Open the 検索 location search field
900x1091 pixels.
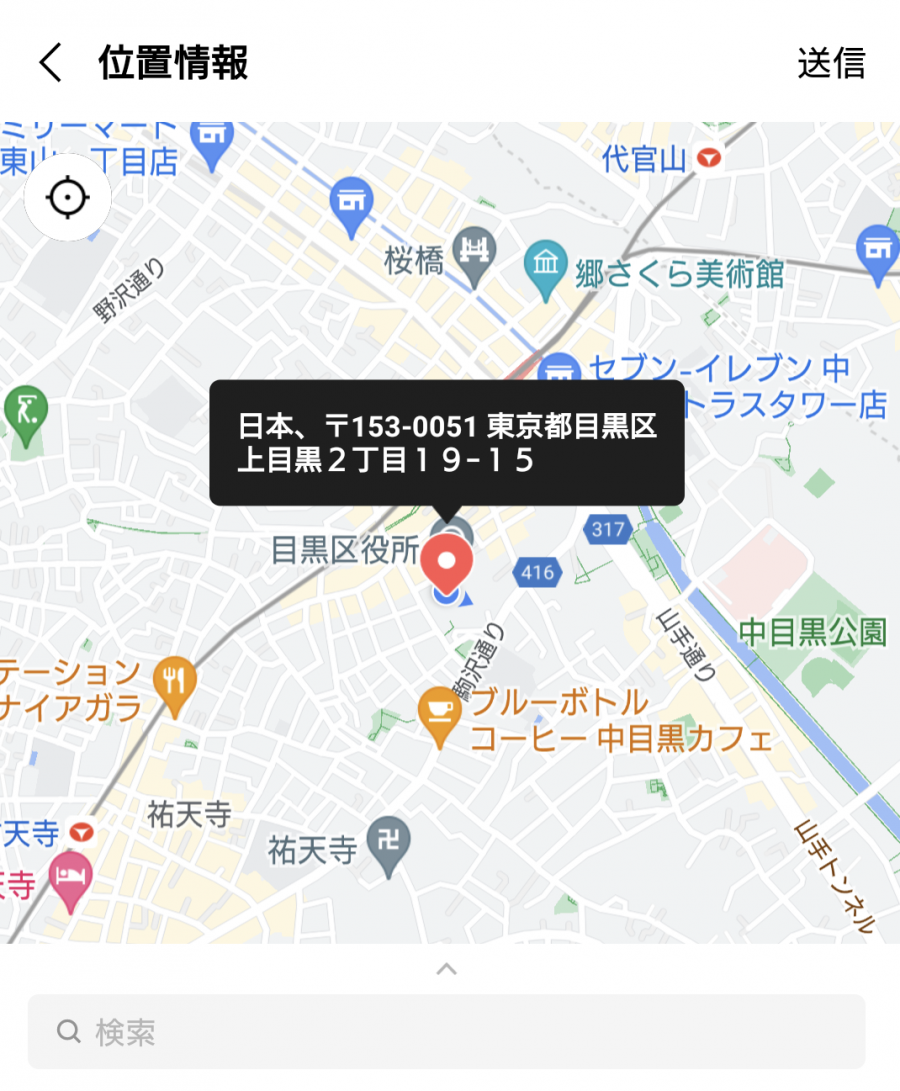[x=446, y=1031]
